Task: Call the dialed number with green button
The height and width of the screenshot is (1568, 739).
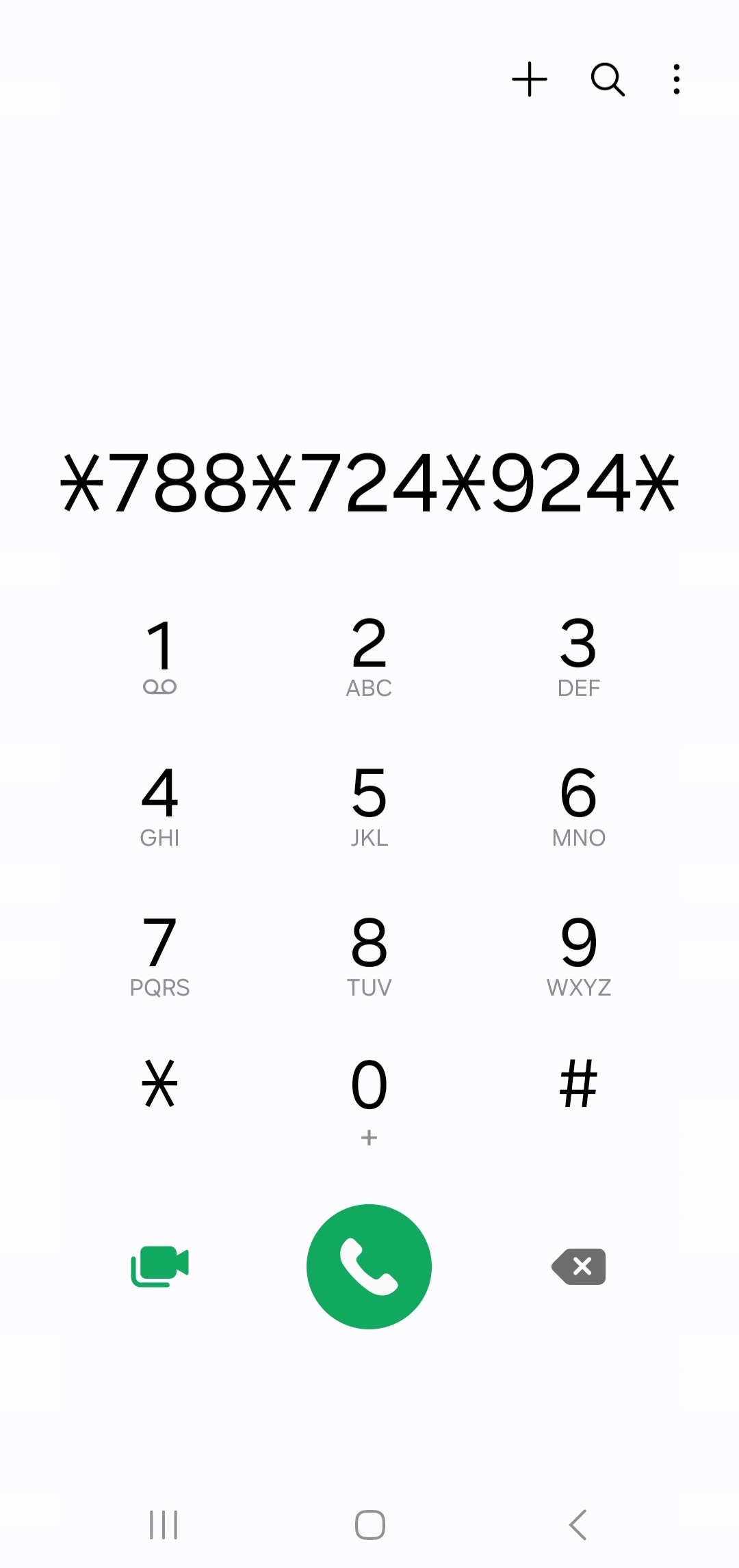Action: 369,1266
